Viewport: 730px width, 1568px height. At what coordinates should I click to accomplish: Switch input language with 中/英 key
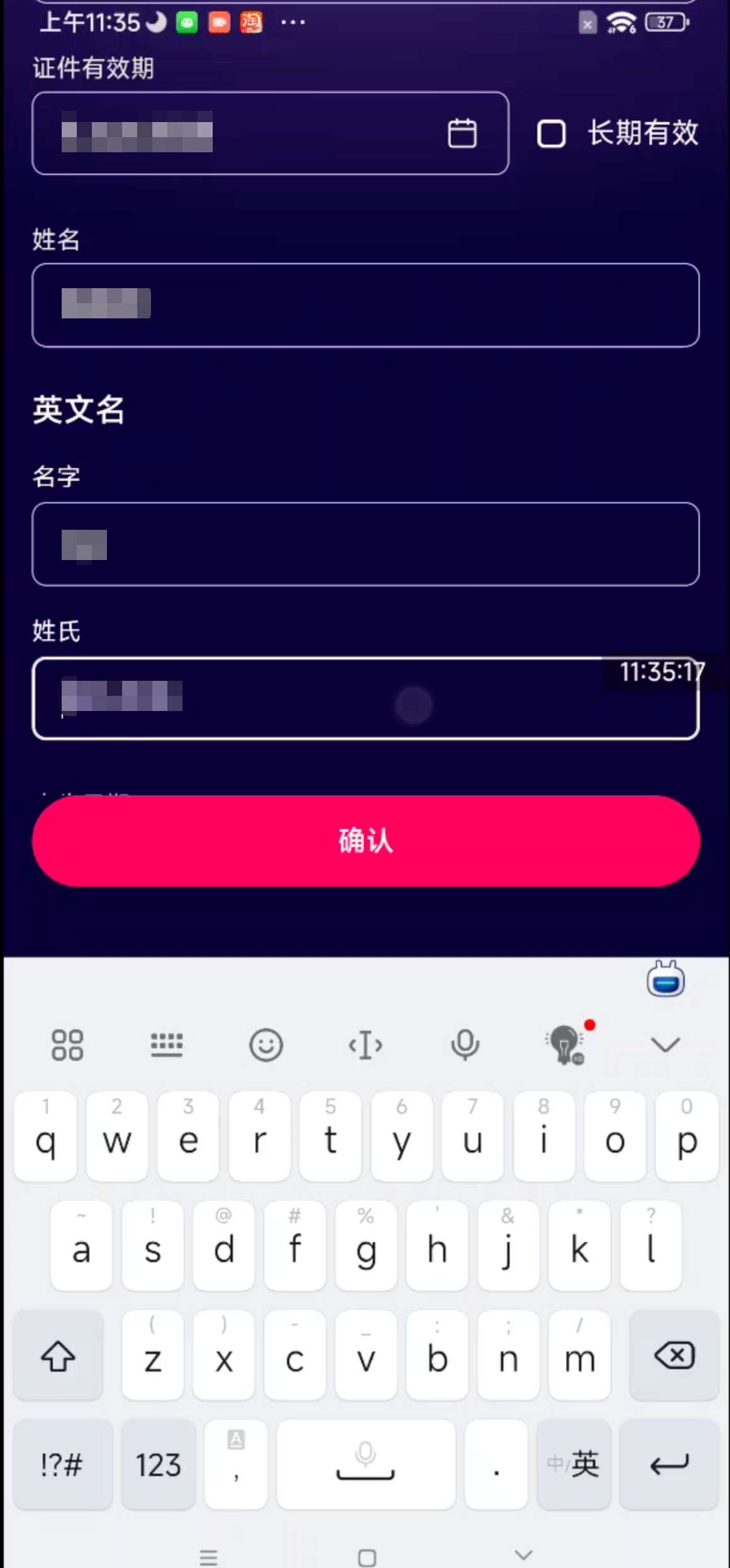(573, 1465)
